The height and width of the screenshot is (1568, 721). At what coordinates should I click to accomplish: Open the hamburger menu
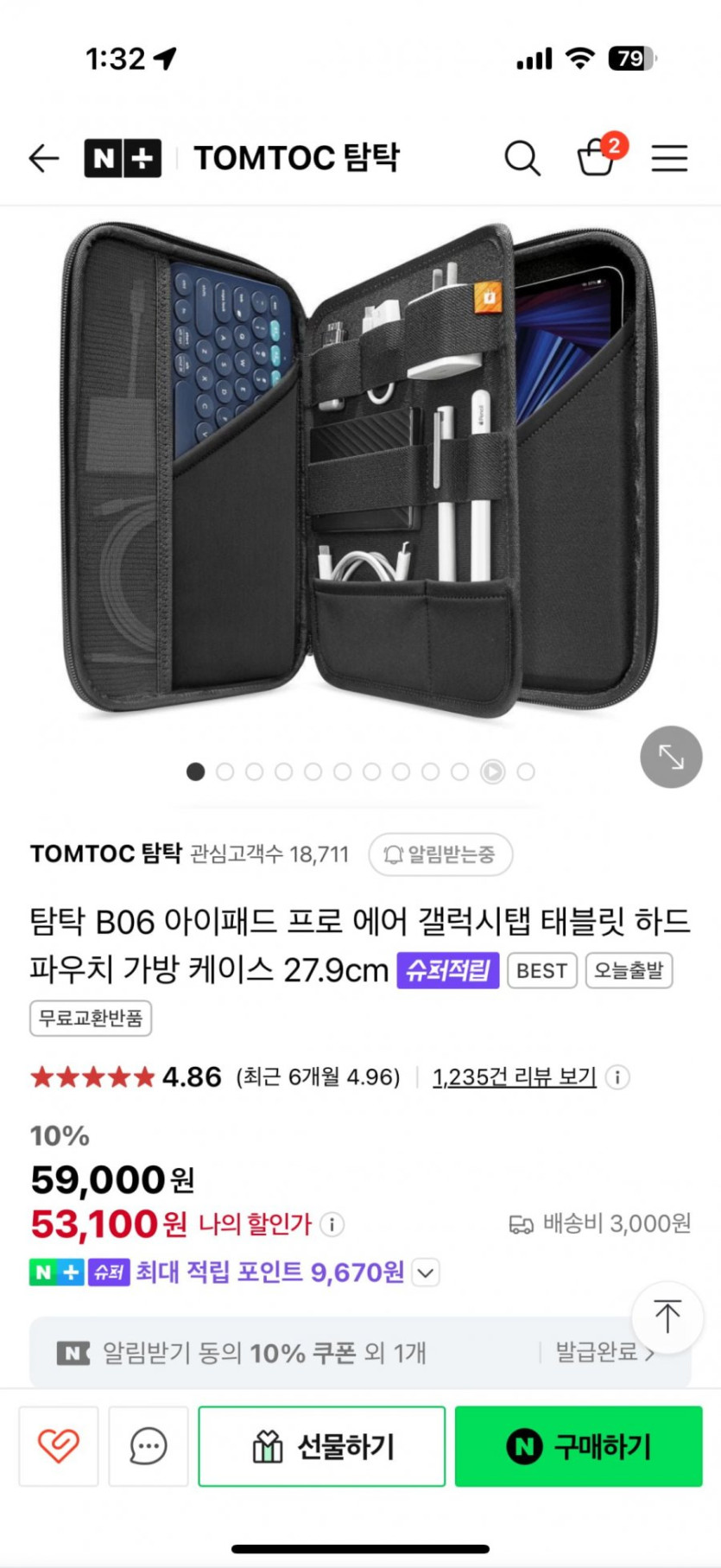(669, 158)
